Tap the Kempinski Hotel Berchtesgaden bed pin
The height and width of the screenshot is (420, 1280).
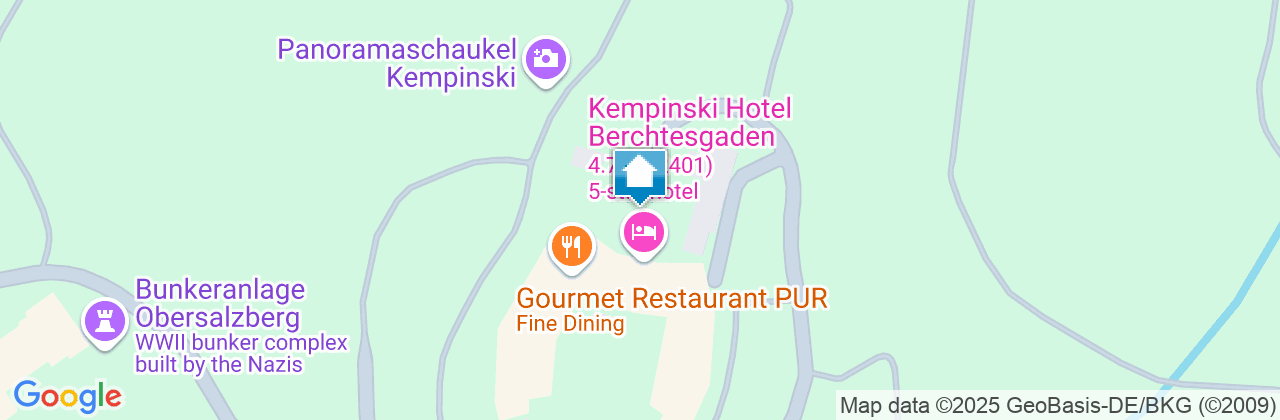645,233
